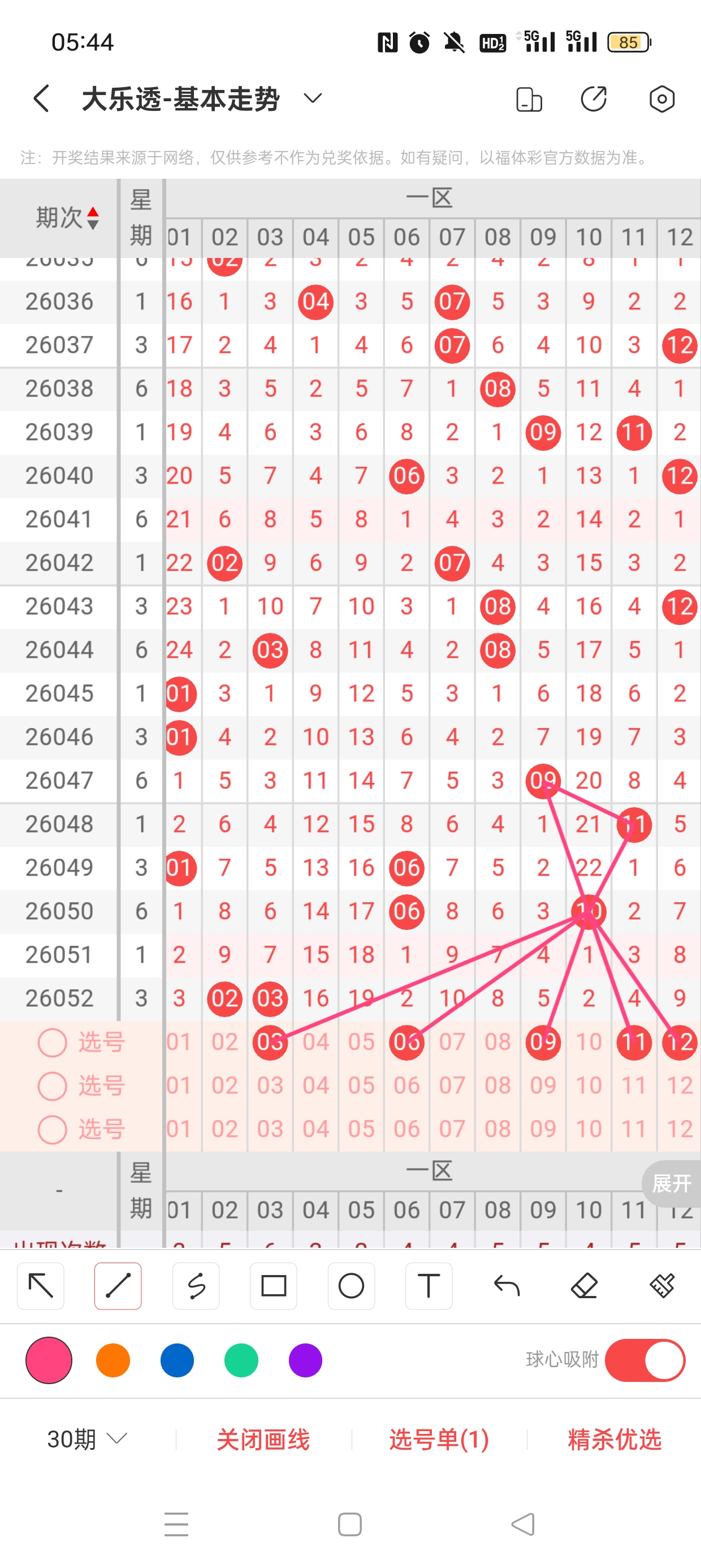701x1568 pixels.
Task: Turn off the 球心吸附 switch
Action: [645, 1360]
